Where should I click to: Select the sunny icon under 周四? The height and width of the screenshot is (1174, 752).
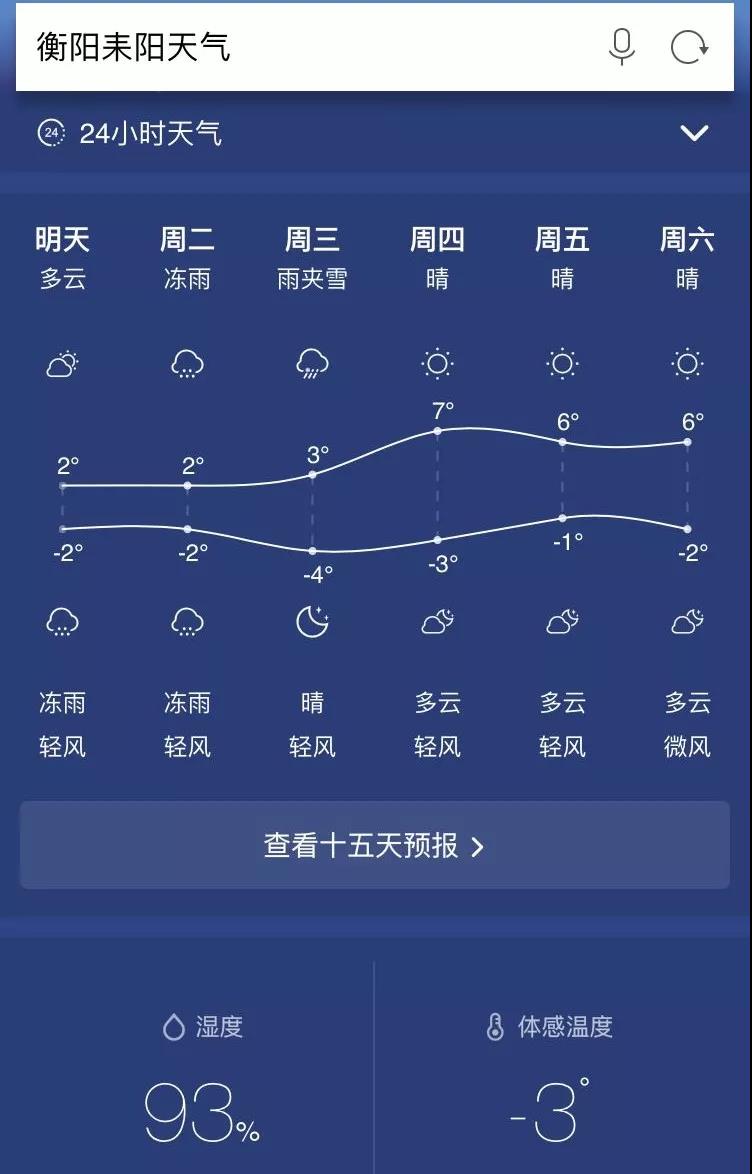tap(437, 364)
